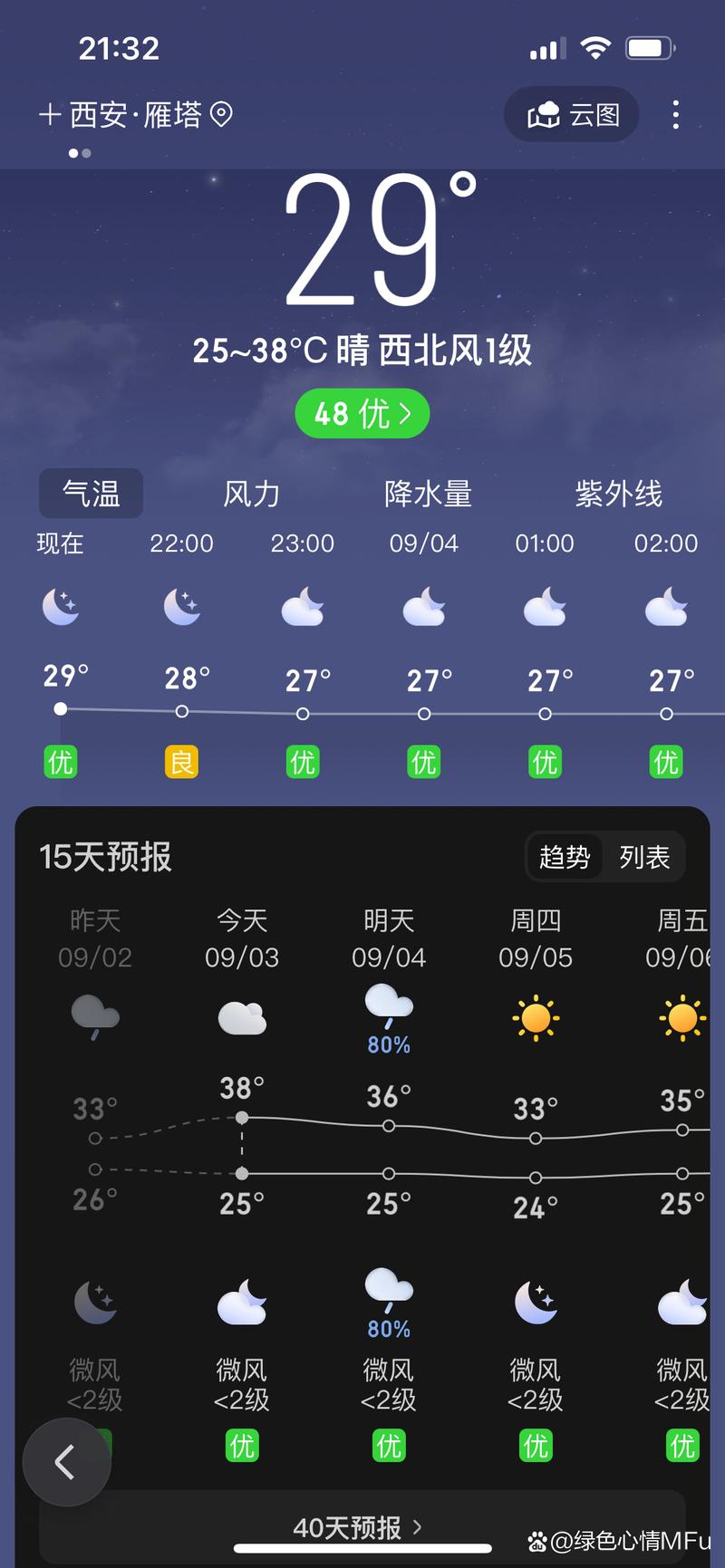
Task: Tap the 优 badge under 23:00
Action: coord(303,762)
